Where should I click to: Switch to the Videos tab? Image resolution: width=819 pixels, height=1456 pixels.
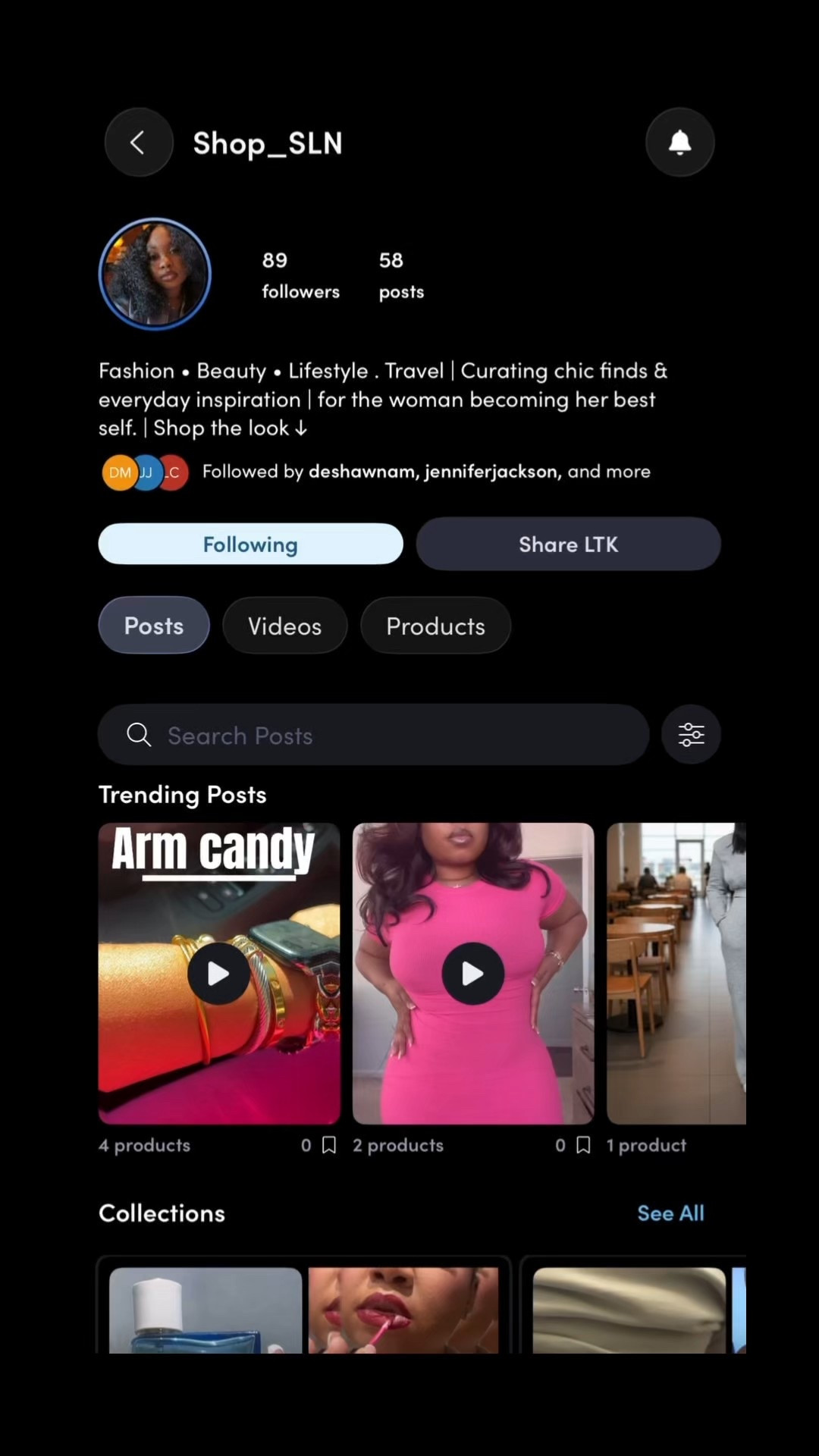pos(284,626)
